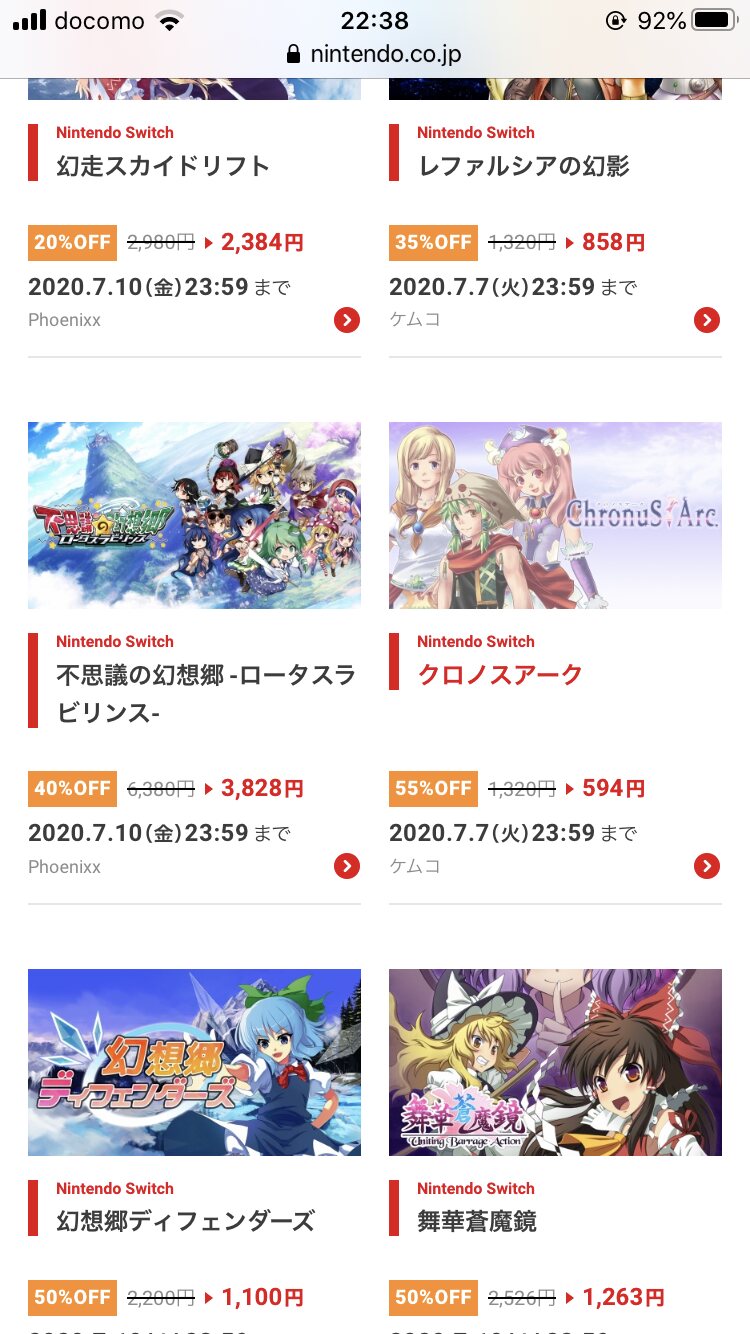
Task: Tap the red arrow beside Phoenixx under 幻走スカイドリフト
Action: click(x=347, y=320)
